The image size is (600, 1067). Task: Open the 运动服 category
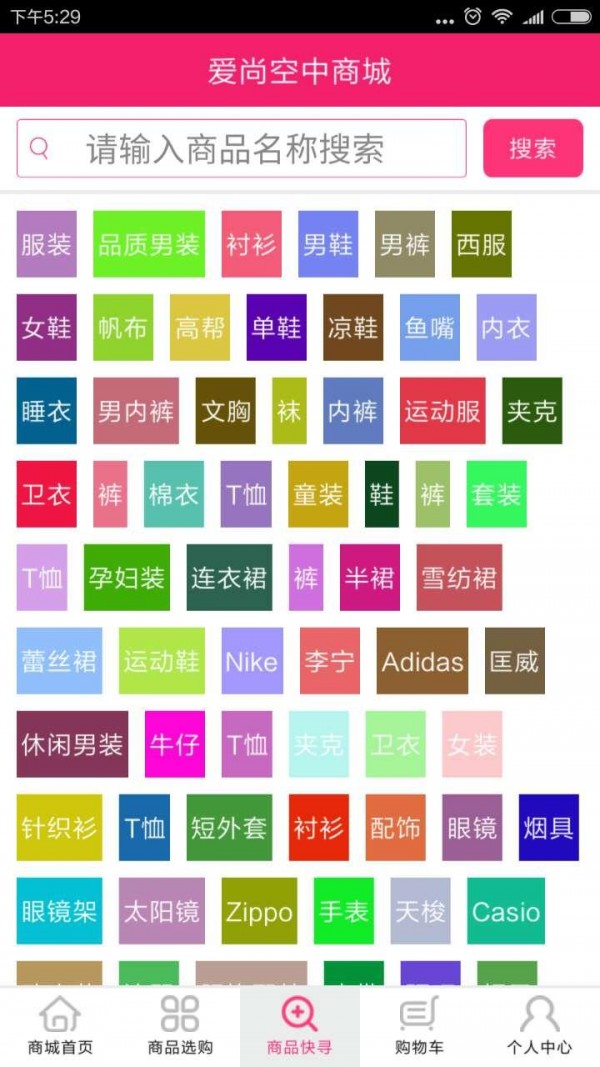pos(442,411)
